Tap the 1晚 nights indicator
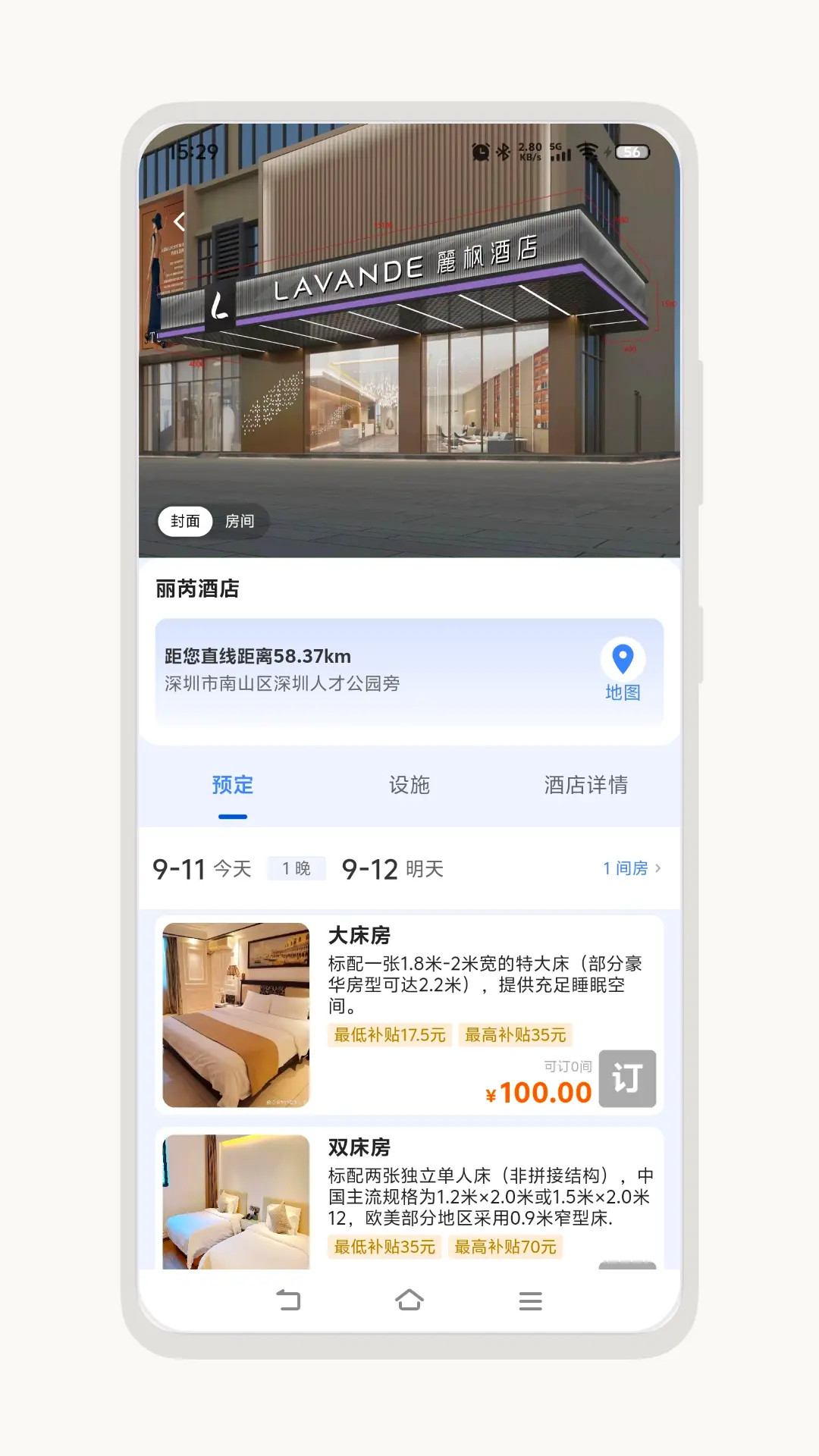The height and width of the screenshot is (1456, 819). click(297, 868)
